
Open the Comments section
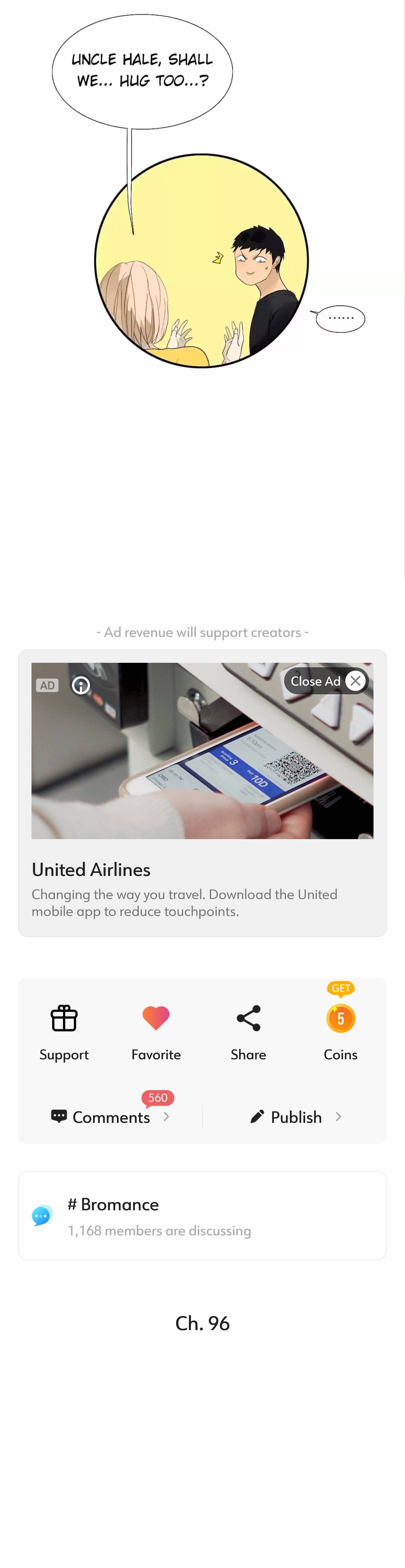(x=111, y=1117)
